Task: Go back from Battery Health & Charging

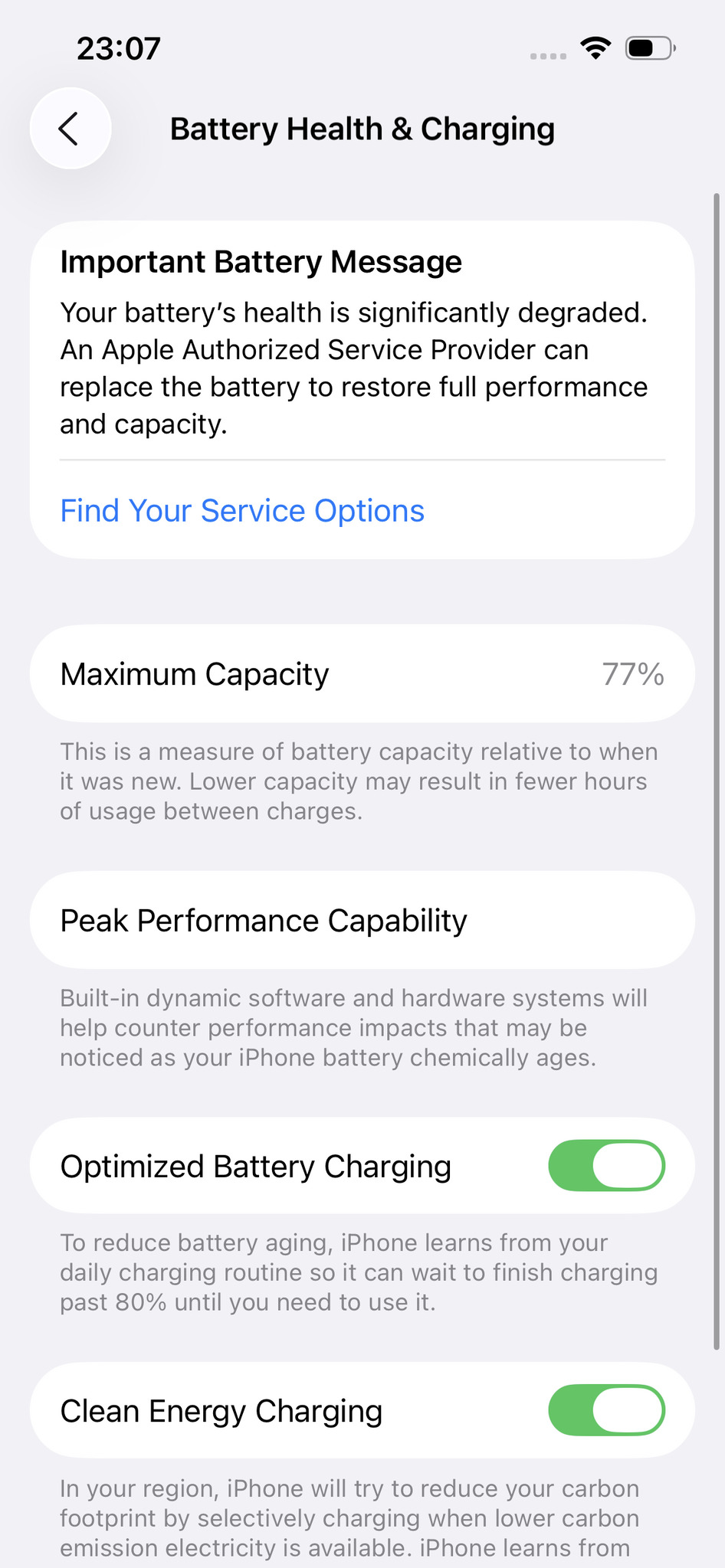Action: 70,129
